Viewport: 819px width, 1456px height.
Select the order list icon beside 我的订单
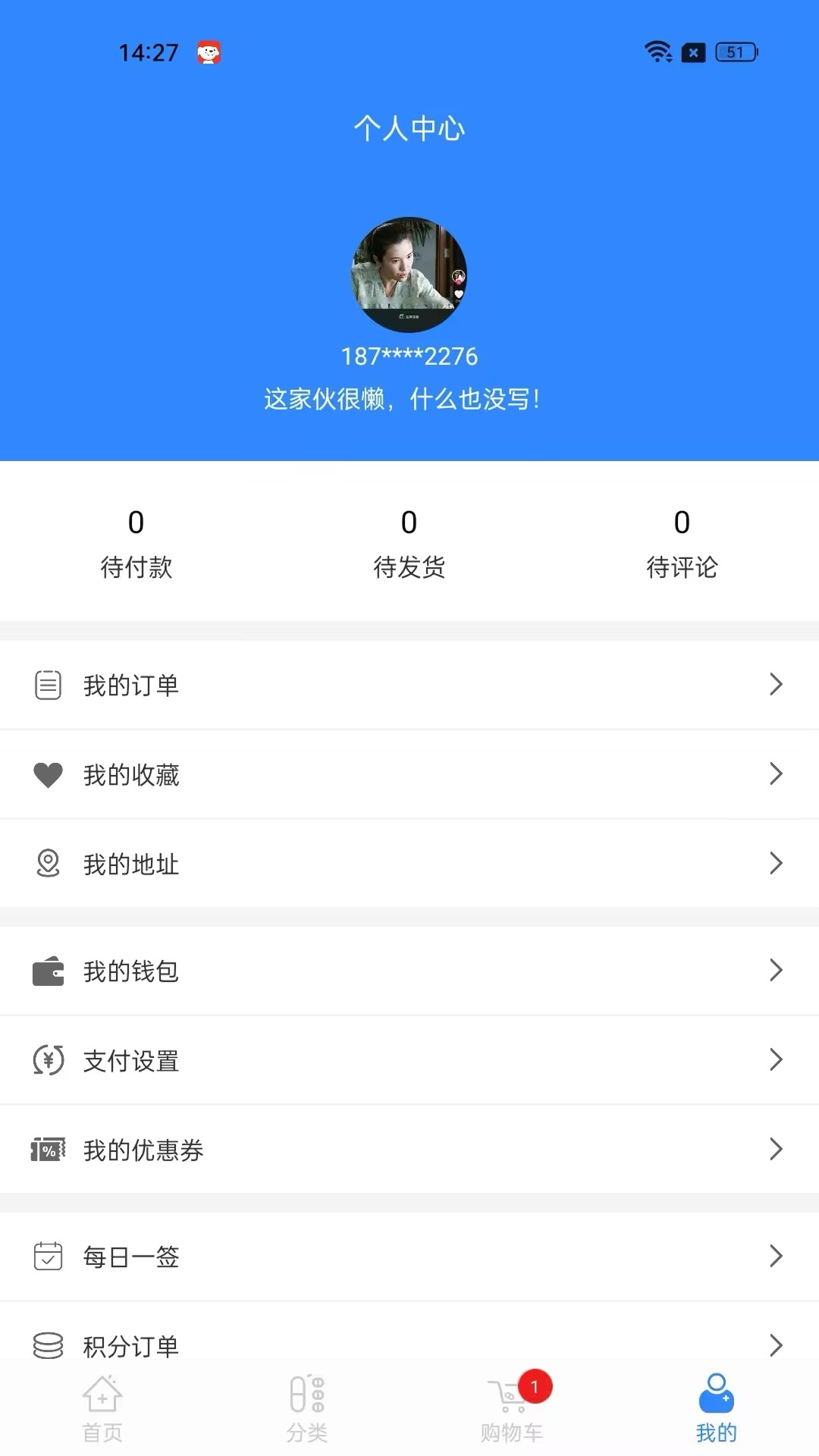(x=48, y=684)
